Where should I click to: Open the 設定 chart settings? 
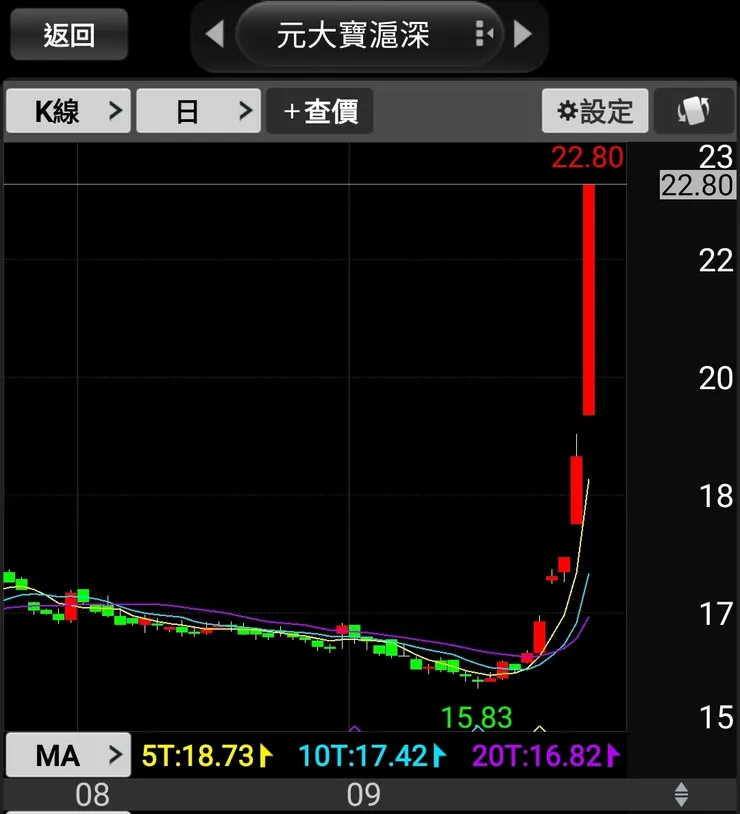pyautogui.click(x=595, y=111)
